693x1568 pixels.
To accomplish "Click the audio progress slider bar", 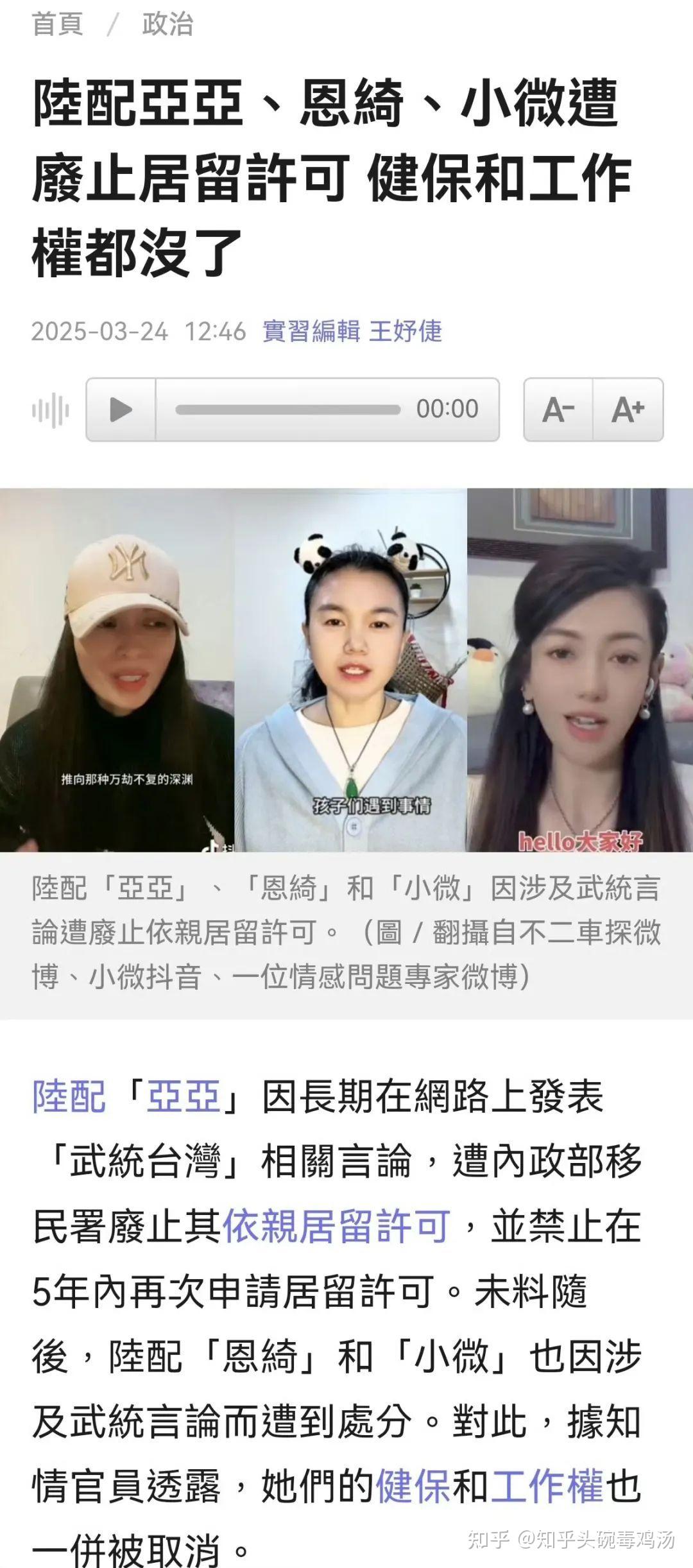I will point(289,408).
